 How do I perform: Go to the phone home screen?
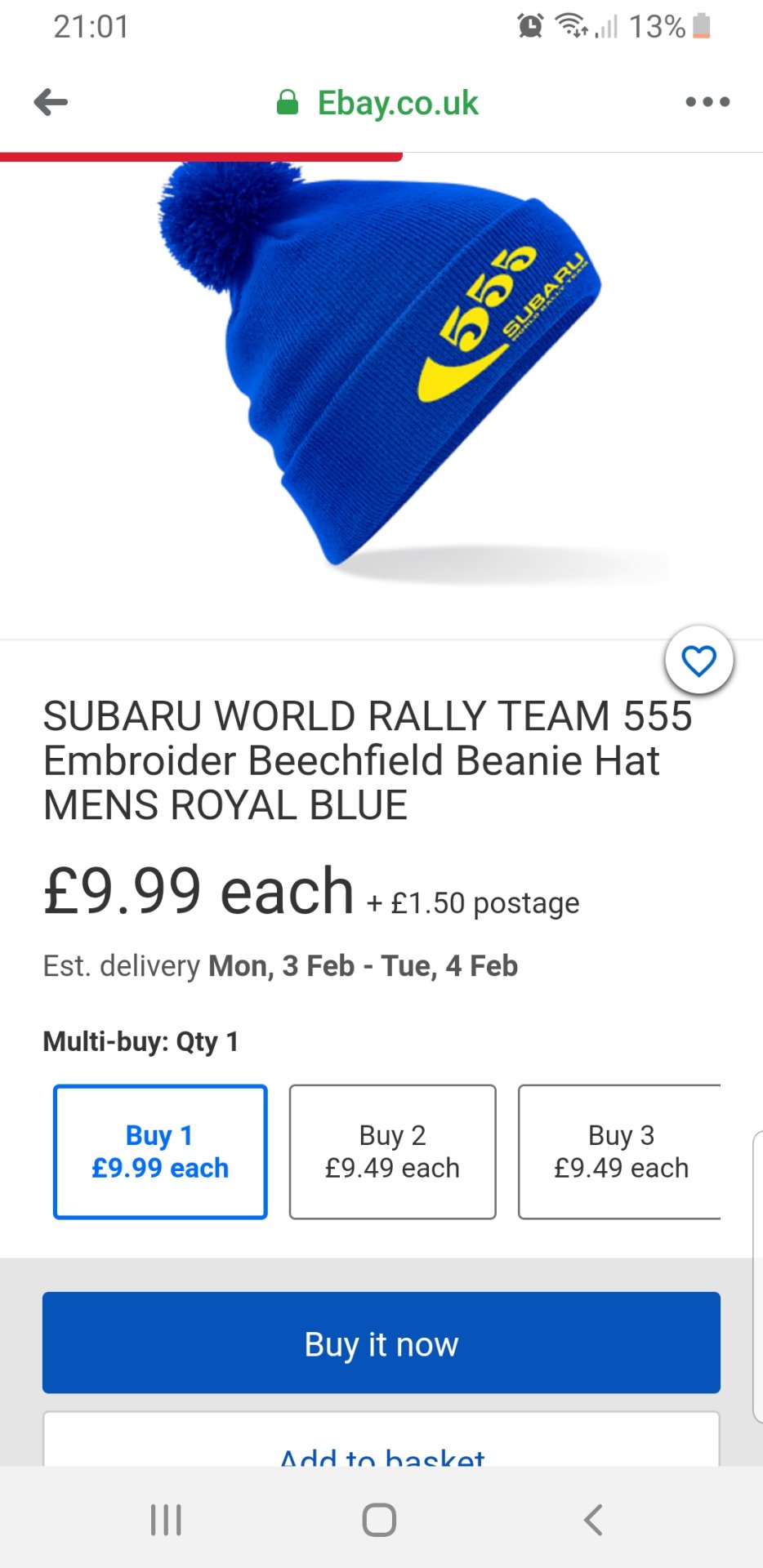380,1520
